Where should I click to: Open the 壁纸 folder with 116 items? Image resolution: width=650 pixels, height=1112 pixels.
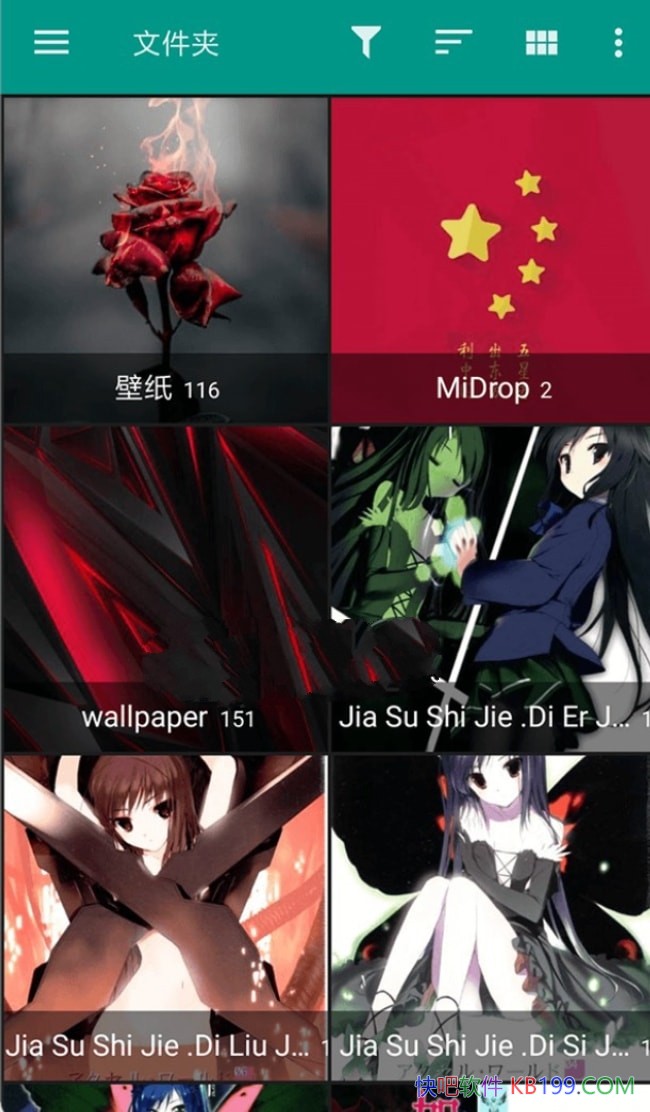click(165, 260)
